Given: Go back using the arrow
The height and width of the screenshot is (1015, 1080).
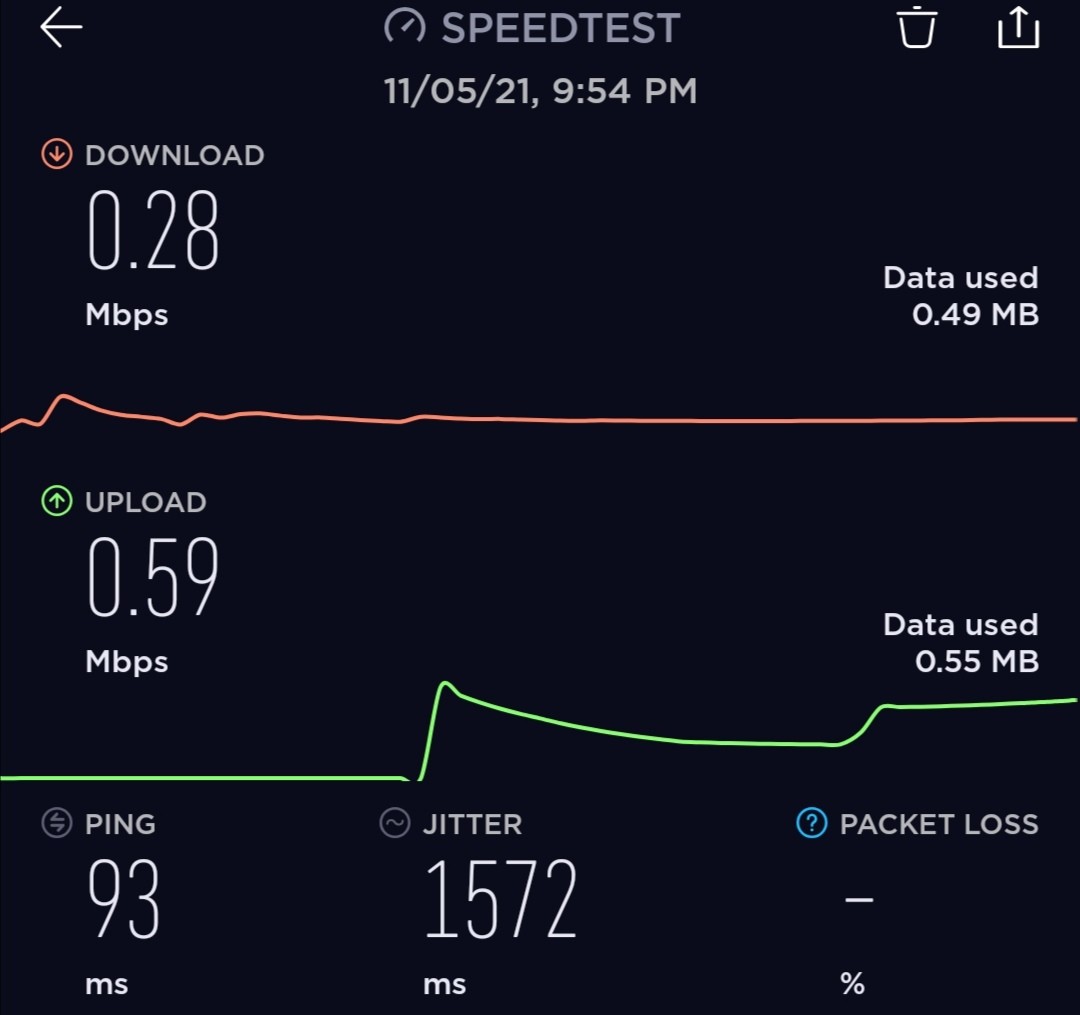Looking at the screenshot, I should (x=61, y=28).
